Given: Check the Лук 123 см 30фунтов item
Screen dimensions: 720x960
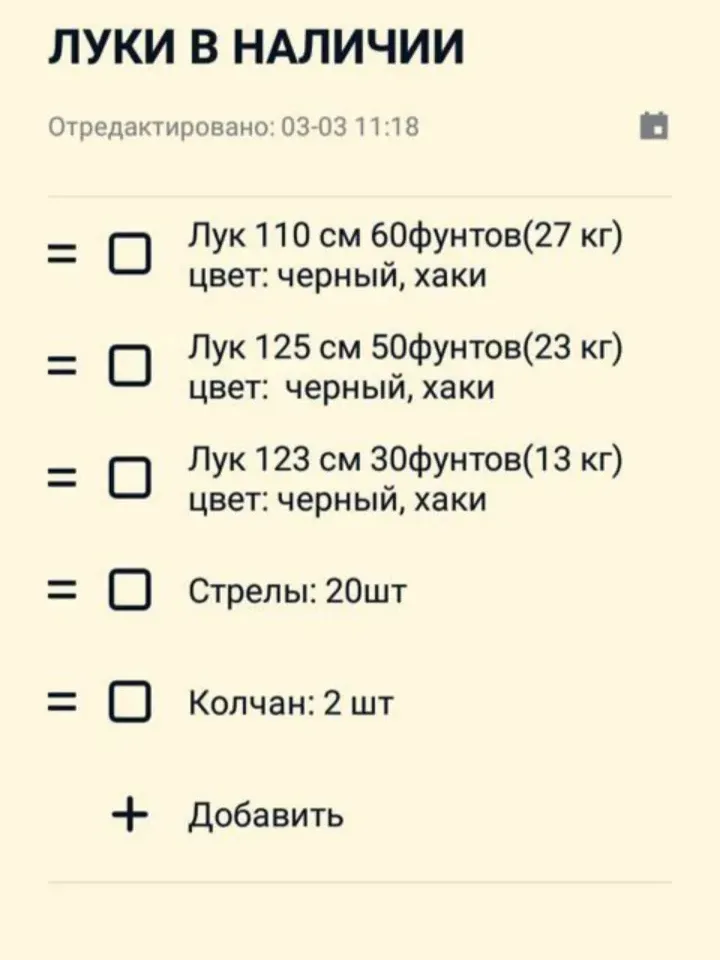Looking at the screenshot, I should point(130,478).
